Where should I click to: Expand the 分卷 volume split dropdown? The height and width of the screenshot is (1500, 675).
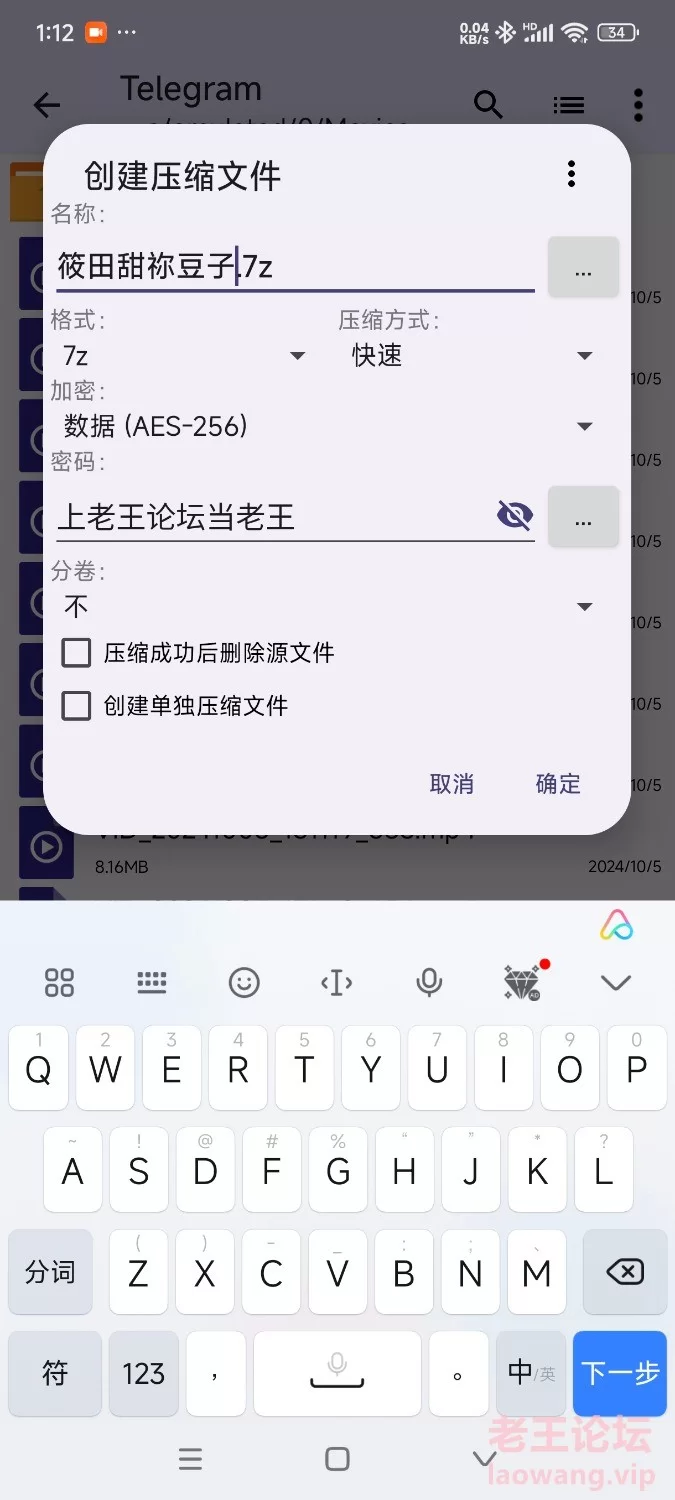tap(327, 606)
